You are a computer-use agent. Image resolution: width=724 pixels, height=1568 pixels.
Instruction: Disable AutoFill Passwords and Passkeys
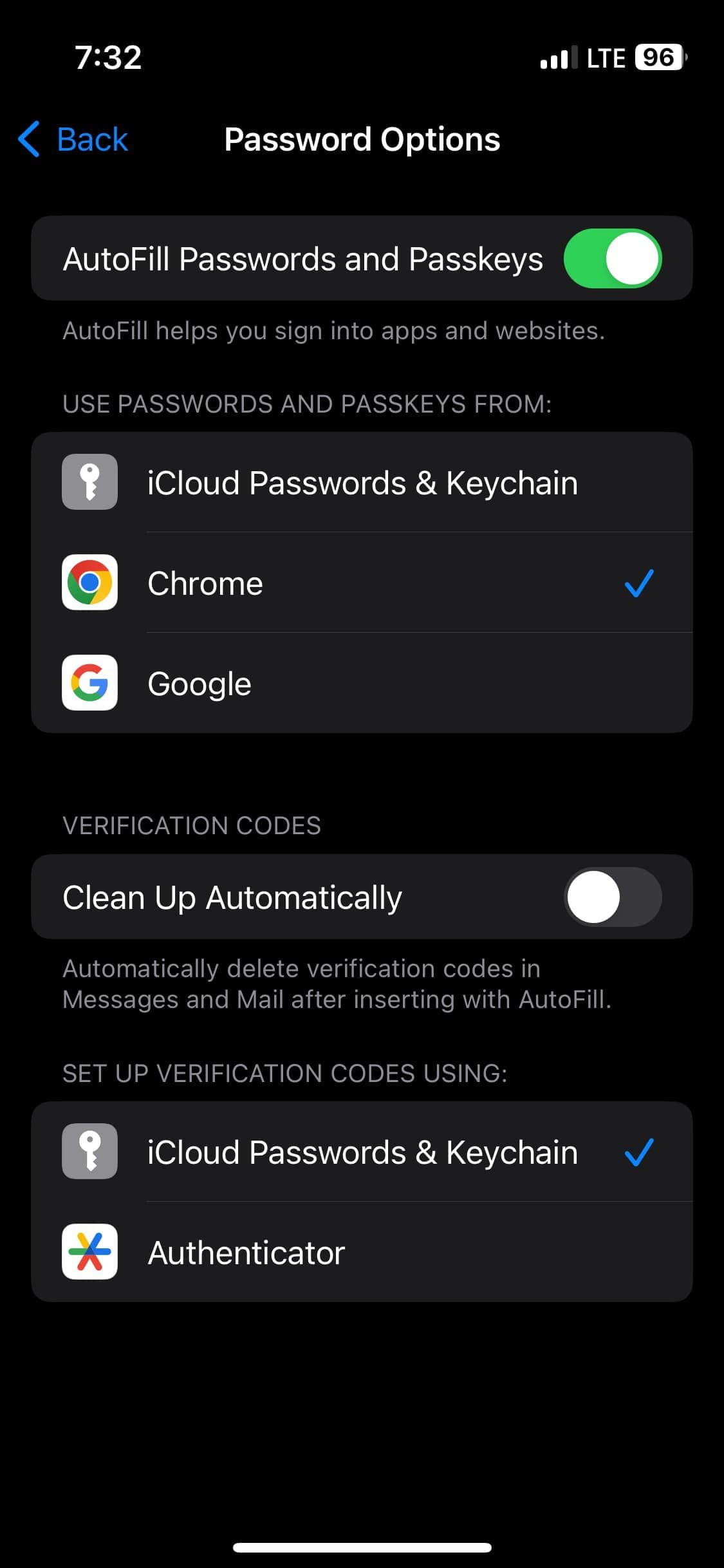point(613,259)
